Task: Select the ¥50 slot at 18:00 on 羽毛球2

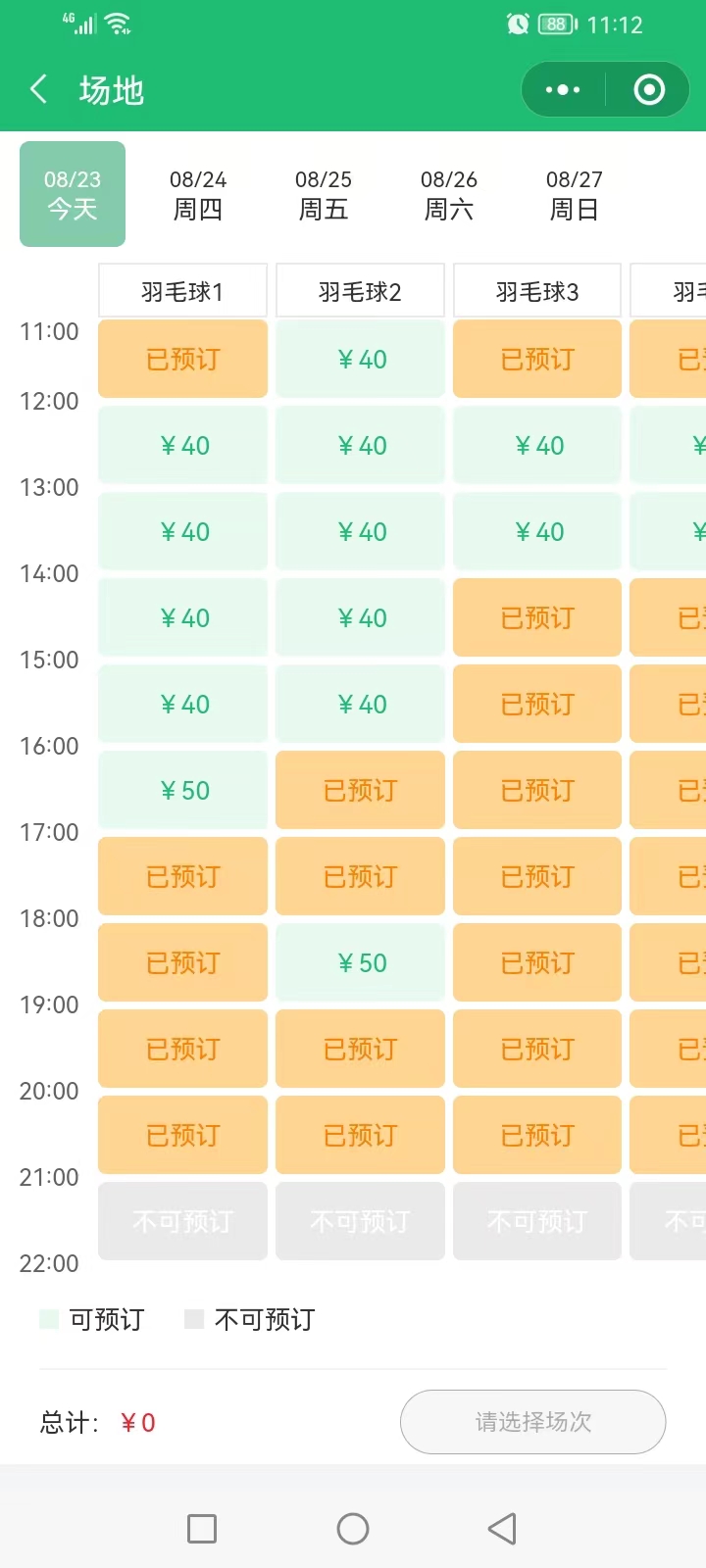Action: (360, 962)
